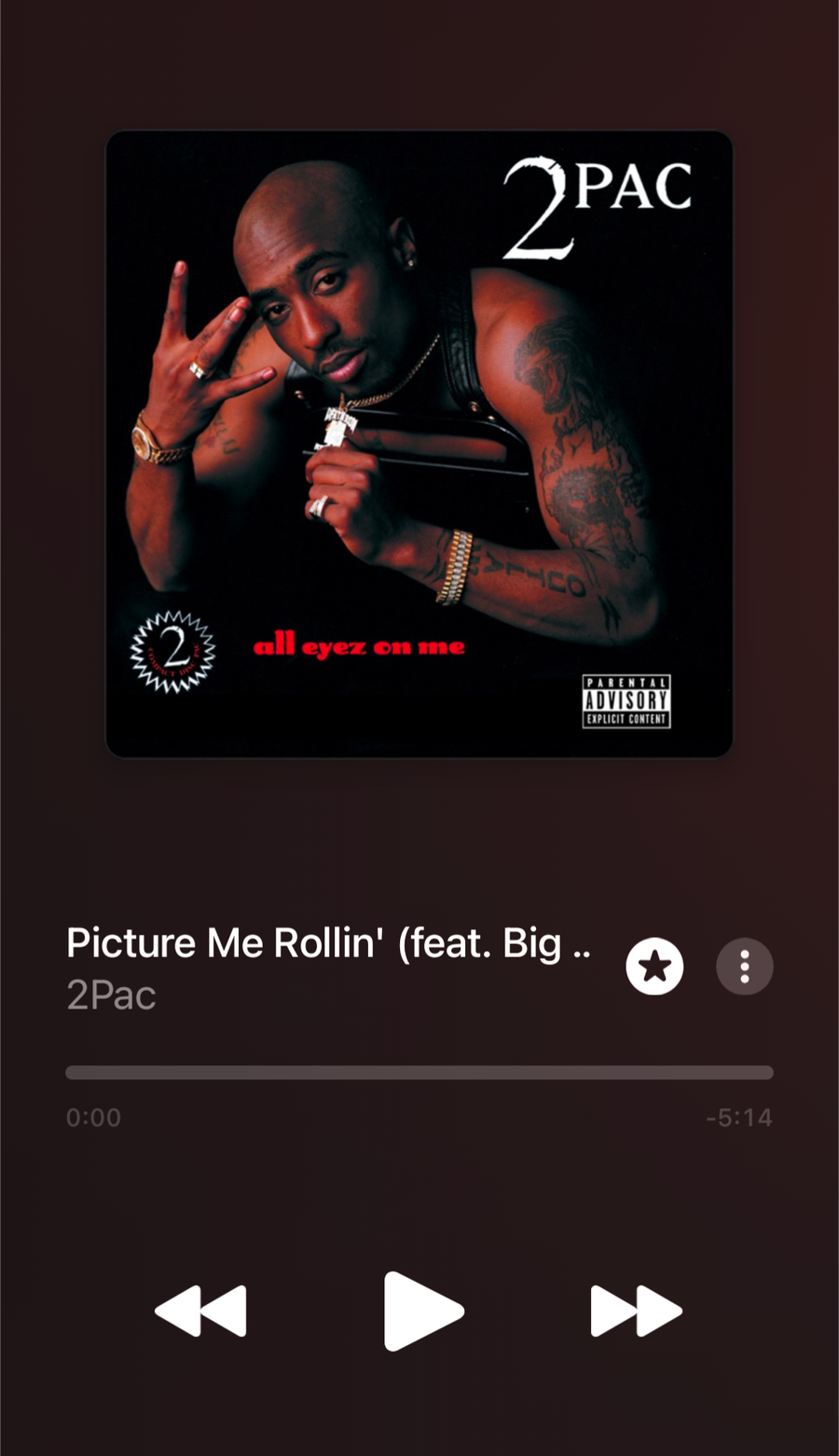The image size is (839, 1456).
Task: Skip to the next track
Action: click(x=637, y=1311)
